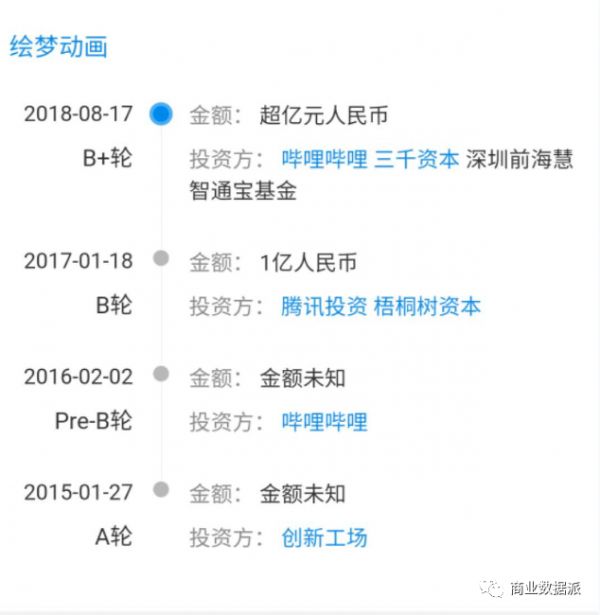This screenshot has height=615, width=600.
Task: Open 哔哩哔哩 investor in the B+轮 round
Action: 324,159
